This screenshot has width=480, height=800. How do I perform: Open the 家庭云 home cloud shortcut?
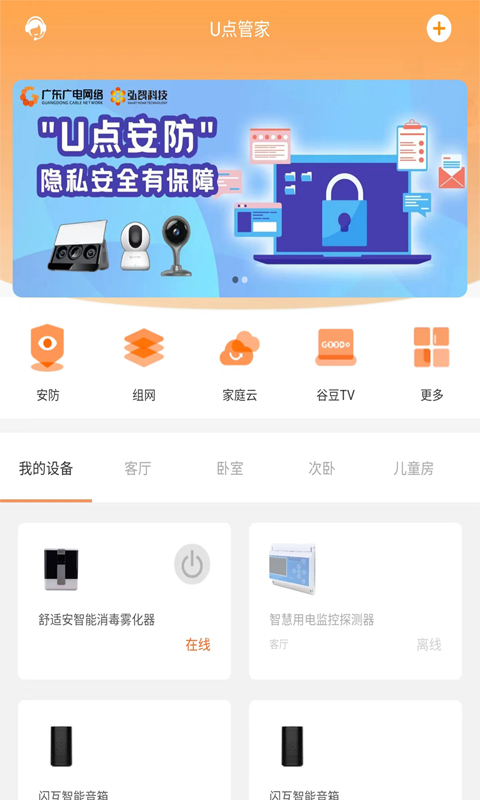[240, 362]
